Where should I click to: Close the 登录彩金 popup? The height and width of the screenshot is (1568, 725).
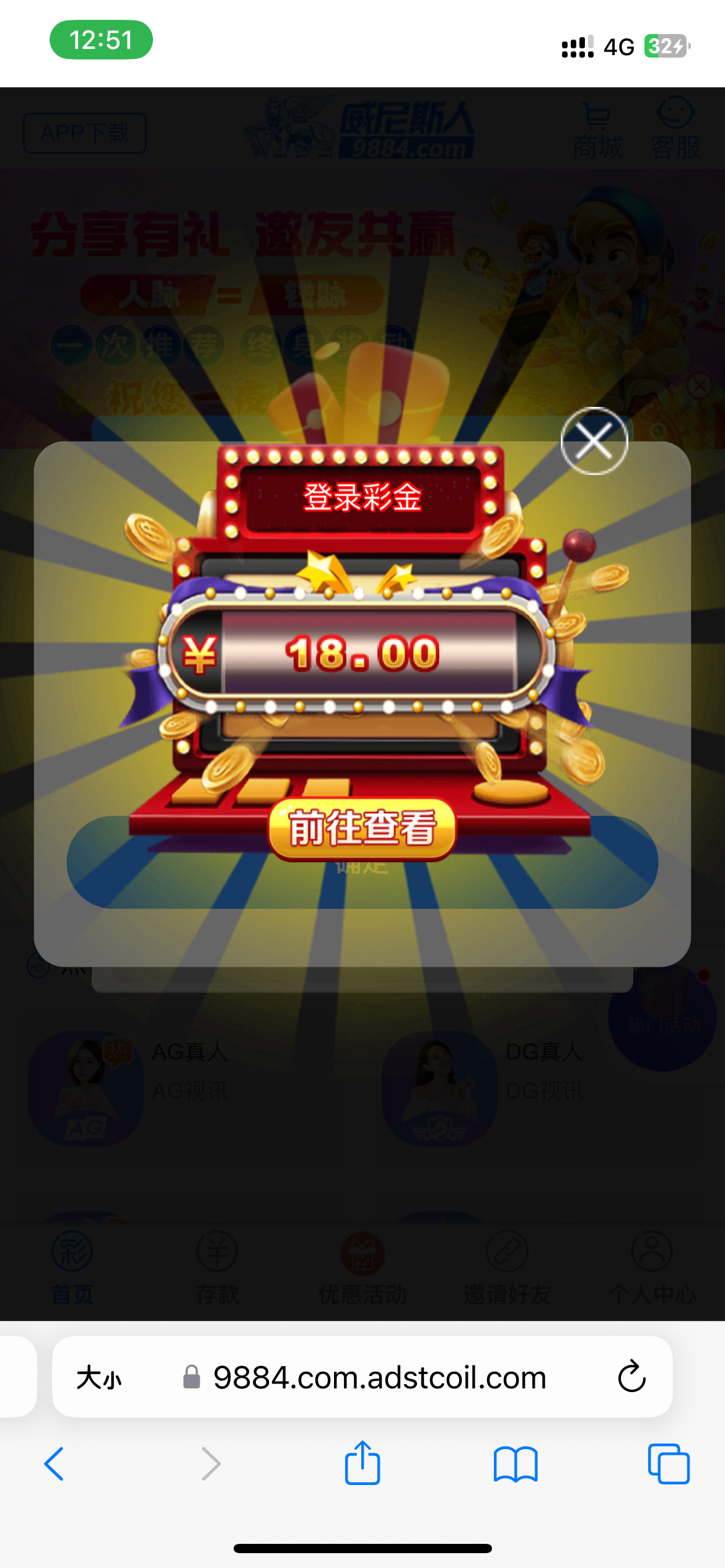click(x=594, y=441)
